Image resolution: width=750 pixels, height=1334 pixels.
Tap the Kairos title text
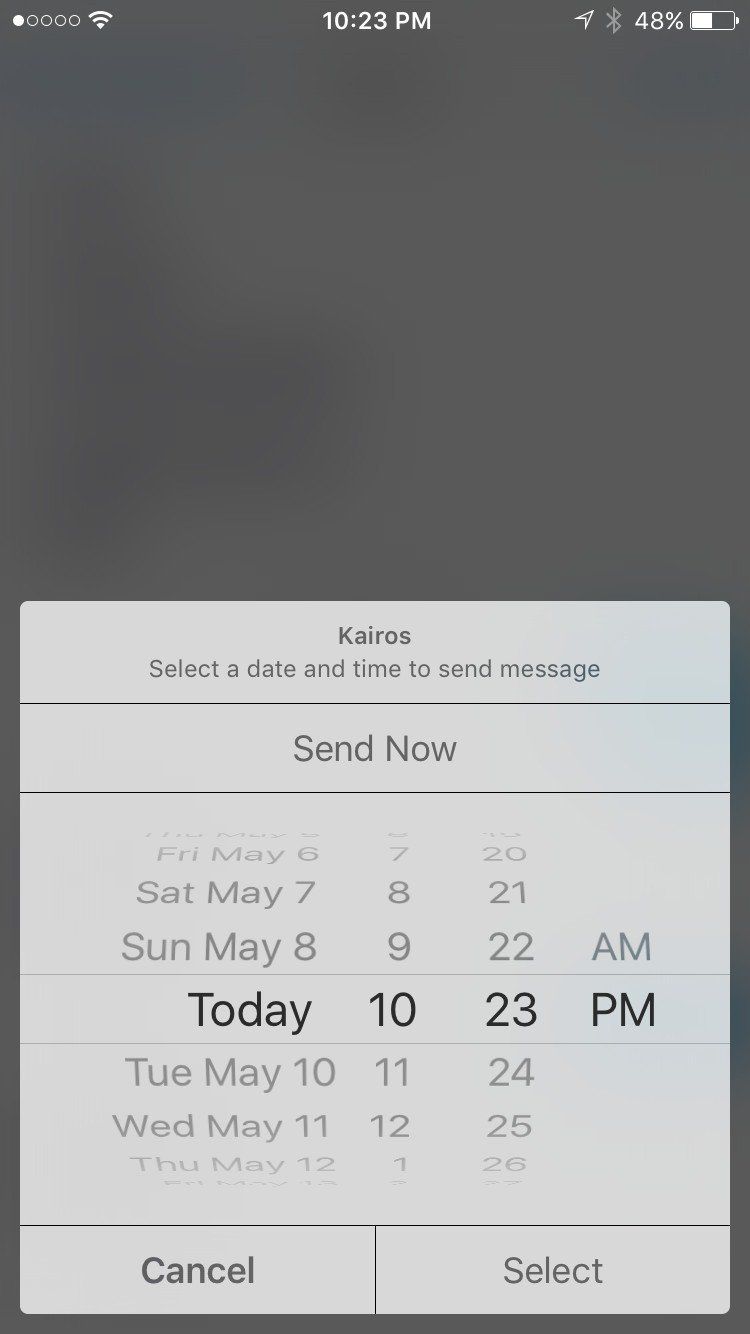(375, 635)
